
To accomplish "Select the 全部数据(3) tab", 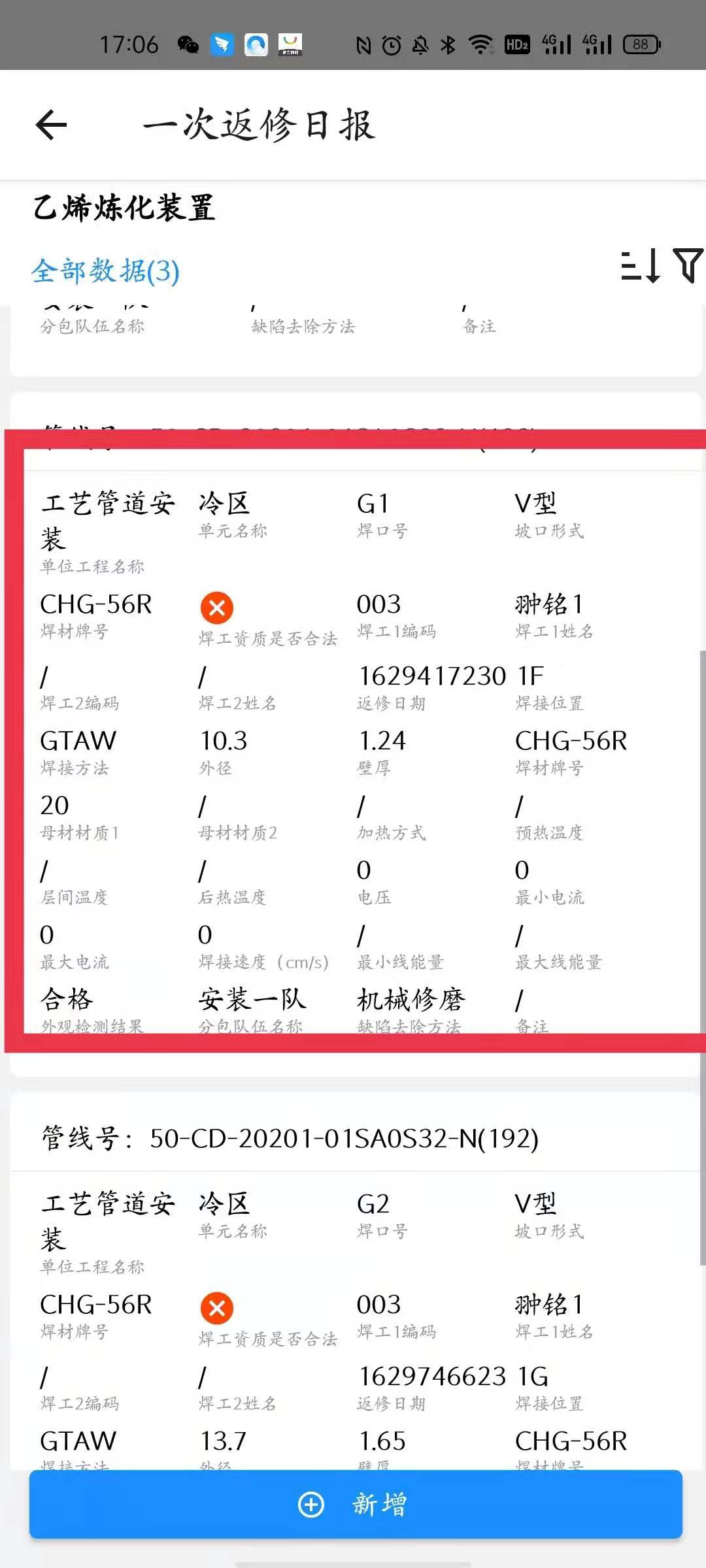I will (x=105, y=270).
